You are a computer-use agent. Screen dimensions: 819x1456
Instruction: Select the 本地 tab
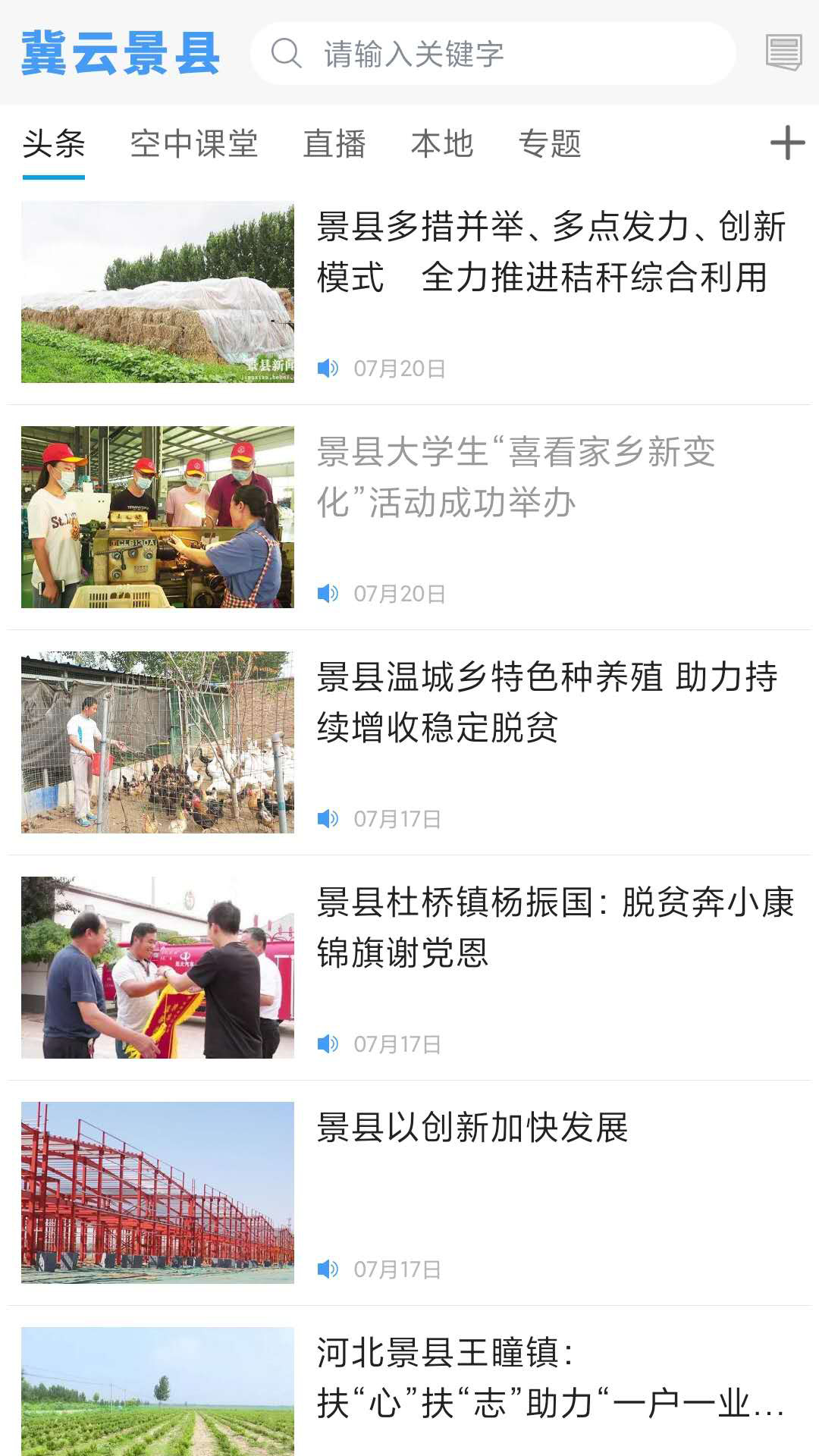[x=441, y=143]
